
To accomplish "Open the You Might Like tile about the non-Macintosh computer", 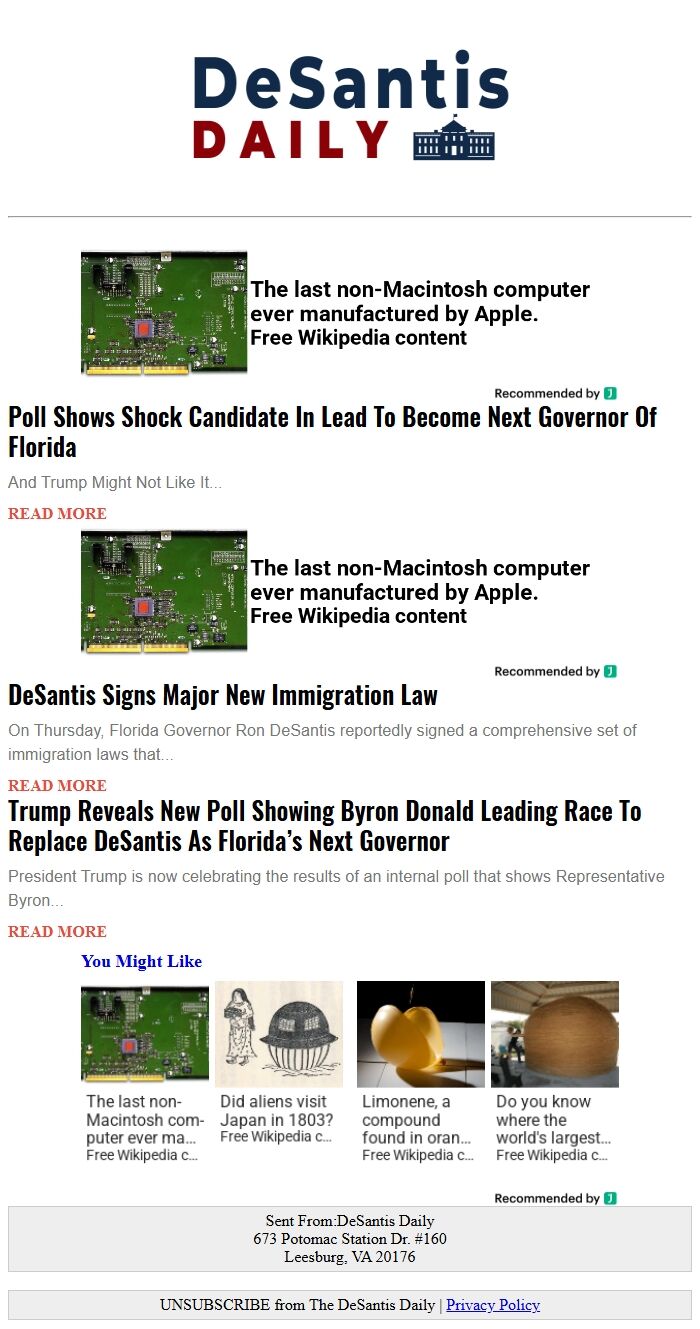I will tap(145, 1072).
